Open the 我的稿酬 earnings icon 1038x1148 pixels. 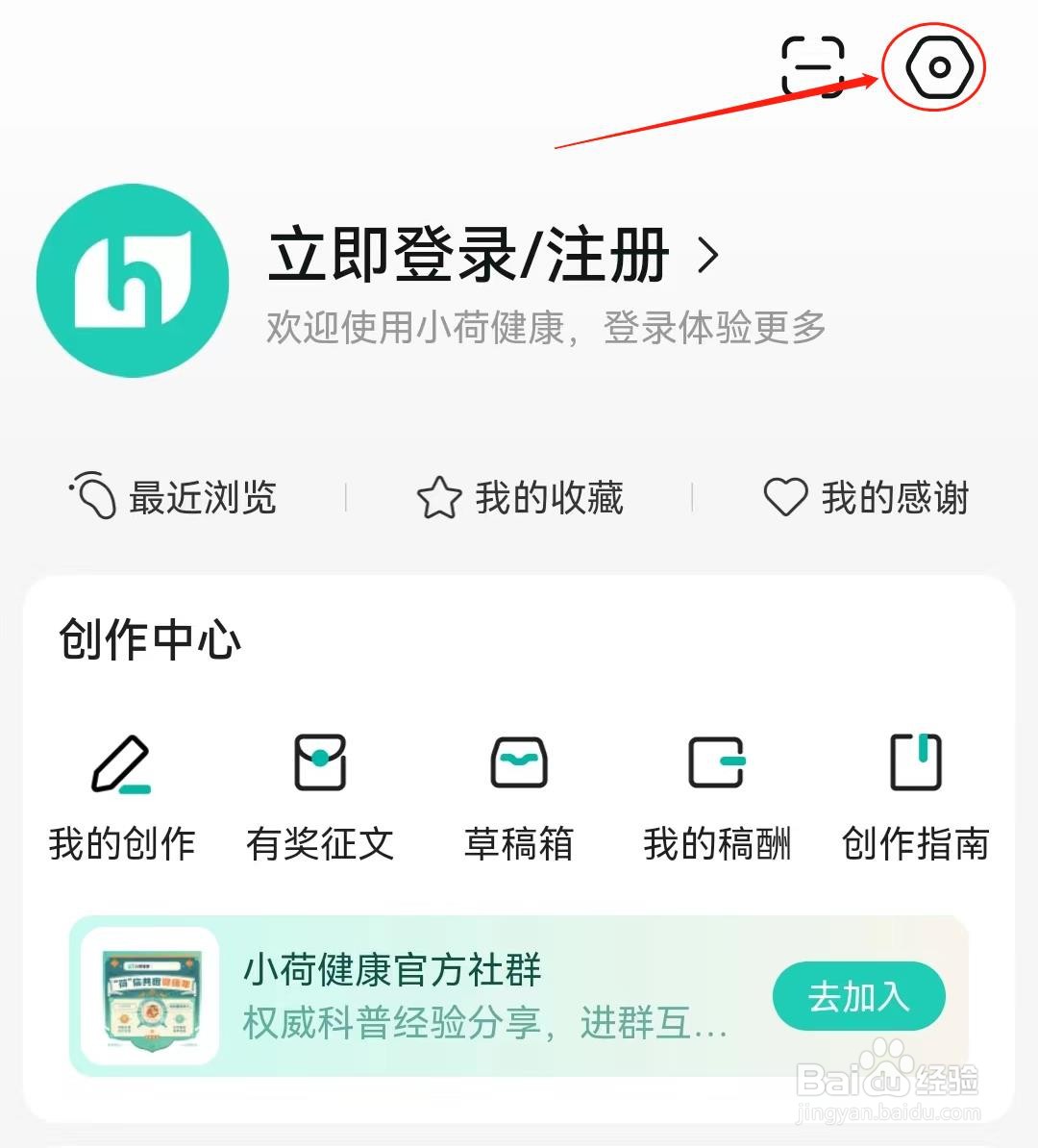coord(716,762)
